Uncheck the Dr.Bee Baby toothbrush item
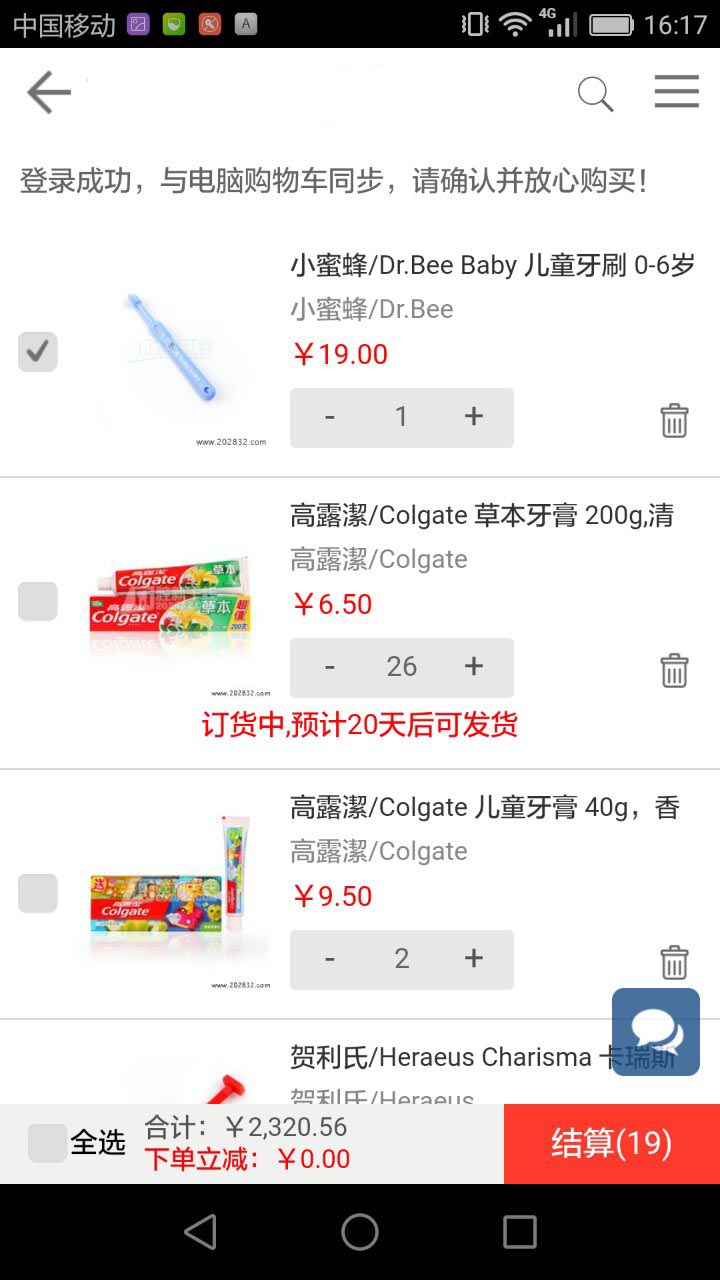 click(x=38, y=352)
